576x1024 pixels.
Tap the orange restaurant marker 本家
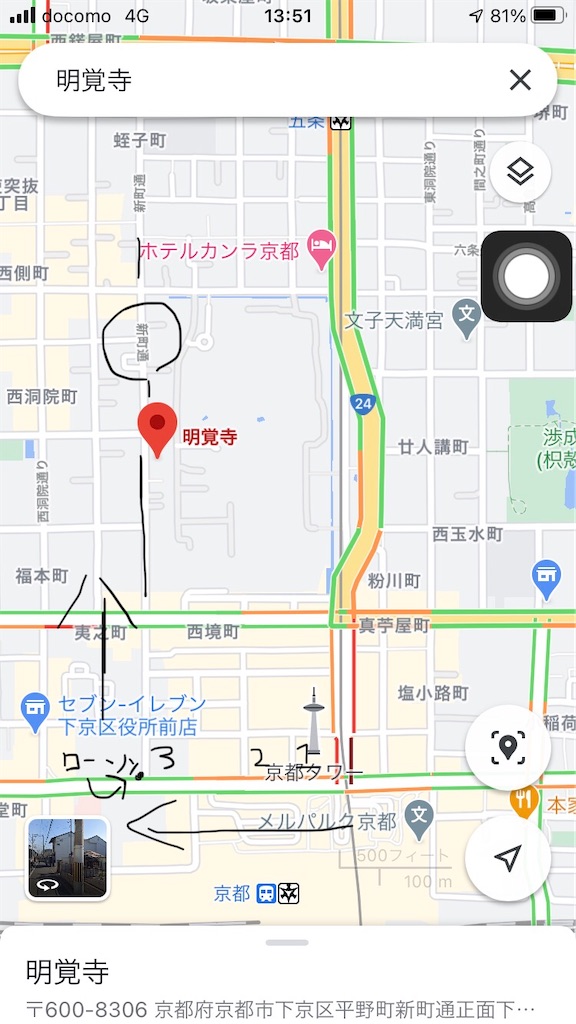(524, 798)
